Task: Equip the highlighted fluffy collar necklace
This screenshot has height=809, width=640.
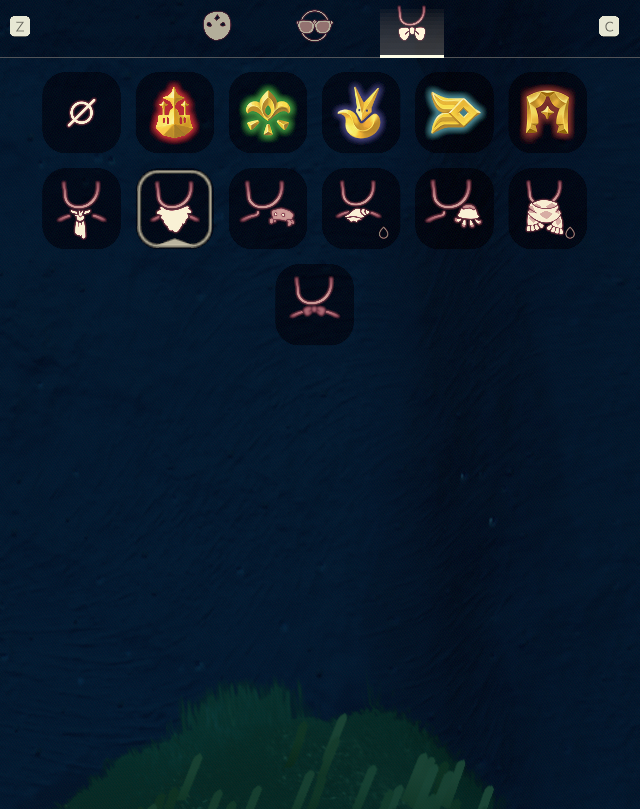Action: point(175,208)
